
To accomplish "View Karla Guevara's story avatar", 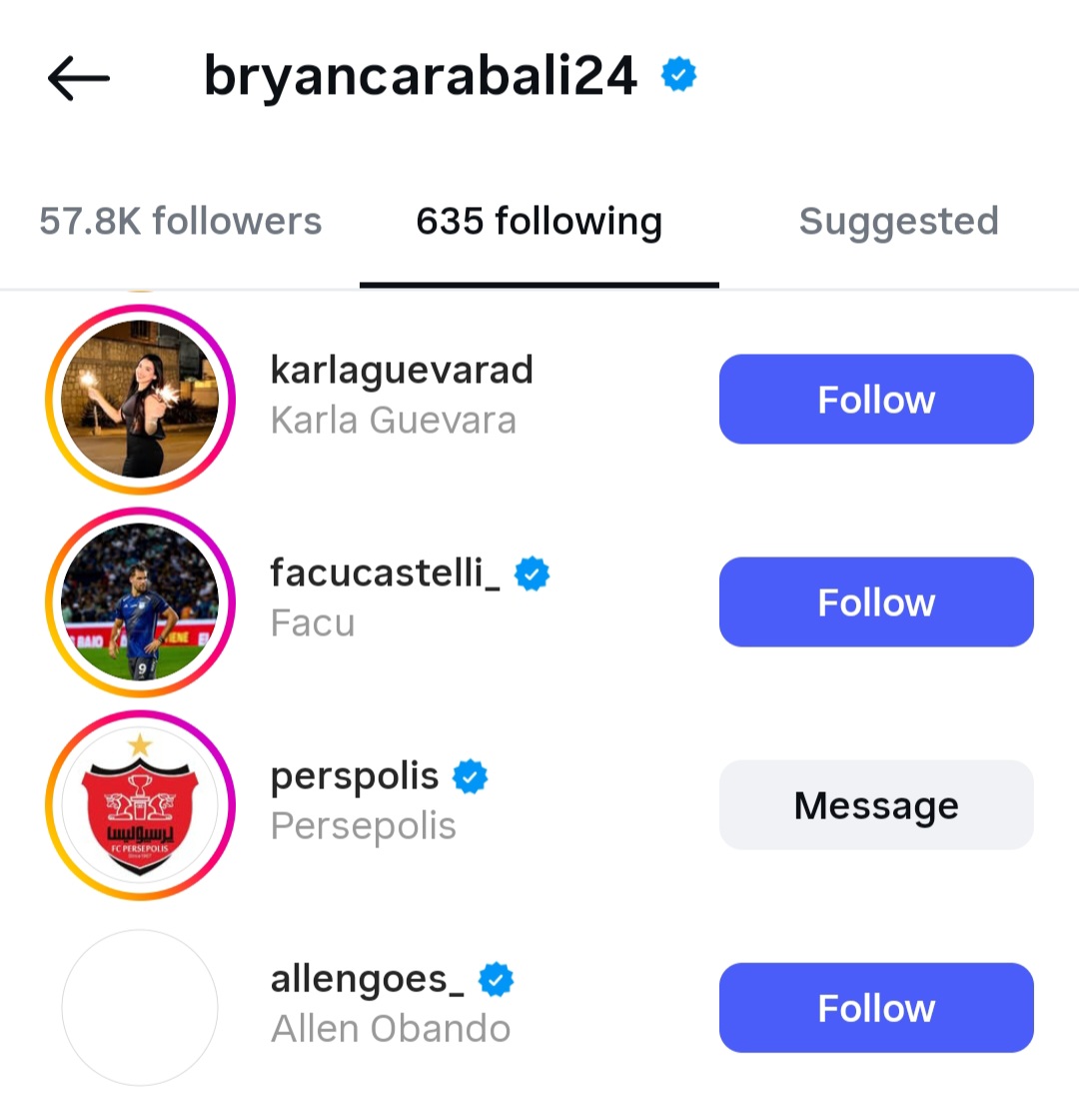I will [x=140, y=400].
